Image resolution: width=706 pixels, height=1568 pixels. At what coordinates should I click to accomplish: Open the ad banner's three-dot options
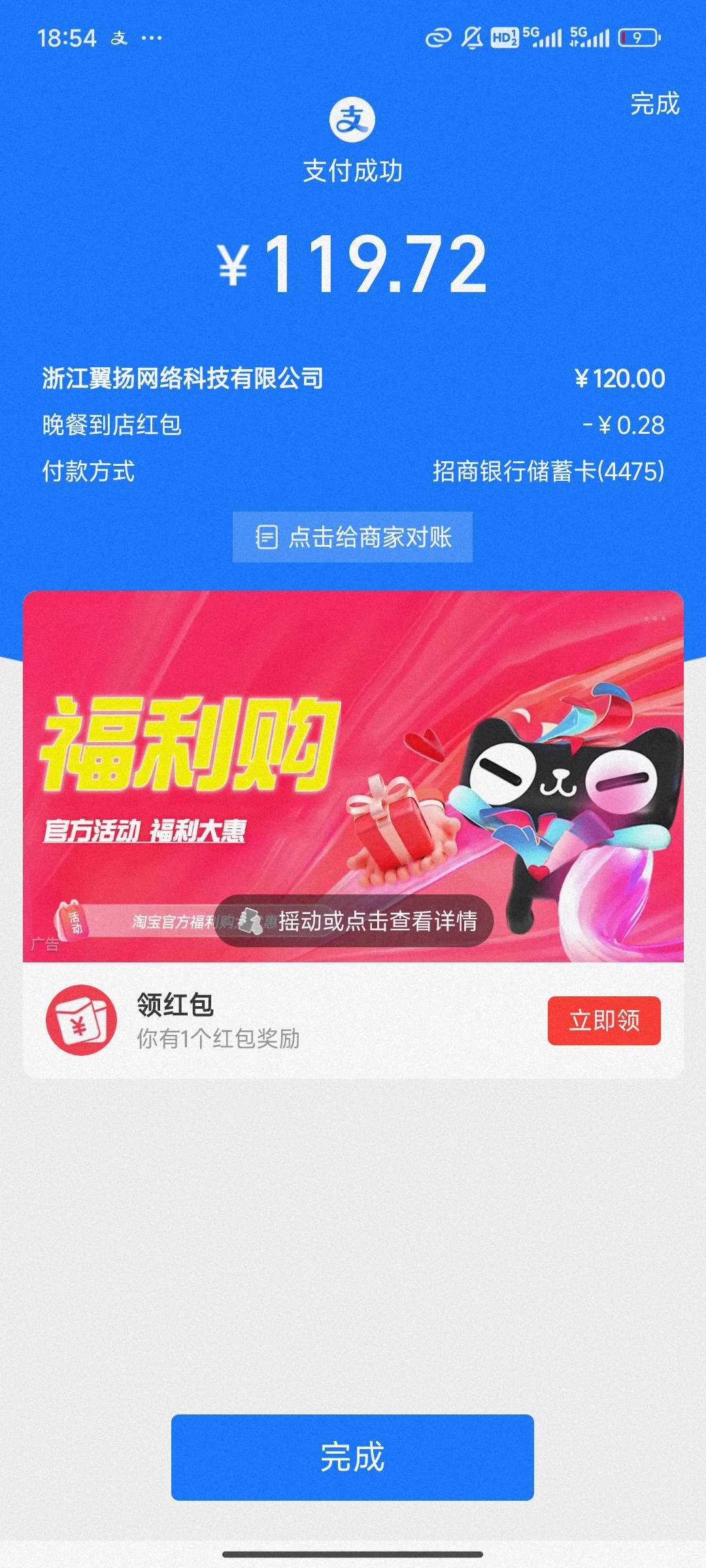point(654,618)
